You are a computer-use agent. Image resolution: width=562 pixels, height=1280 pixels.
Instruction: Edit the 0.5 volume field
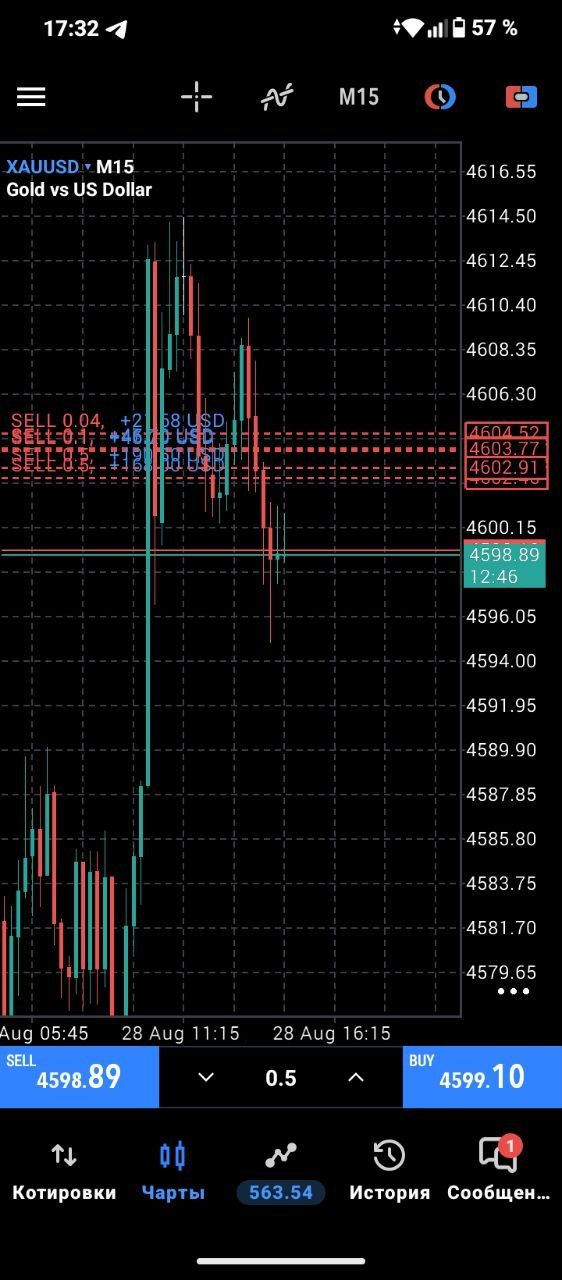281,1078
